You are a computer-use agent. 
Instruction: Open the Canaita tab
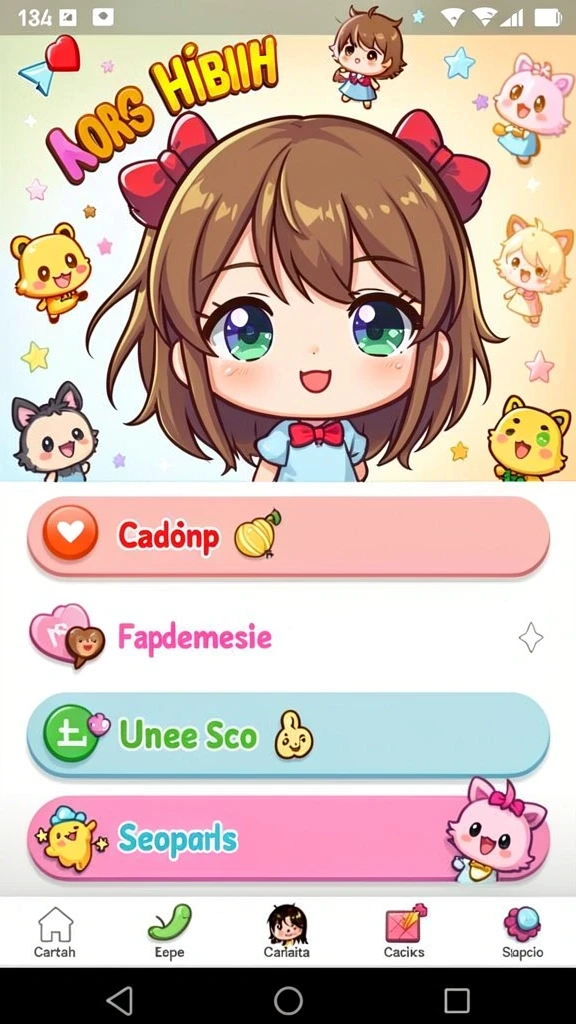pos(287,933)
